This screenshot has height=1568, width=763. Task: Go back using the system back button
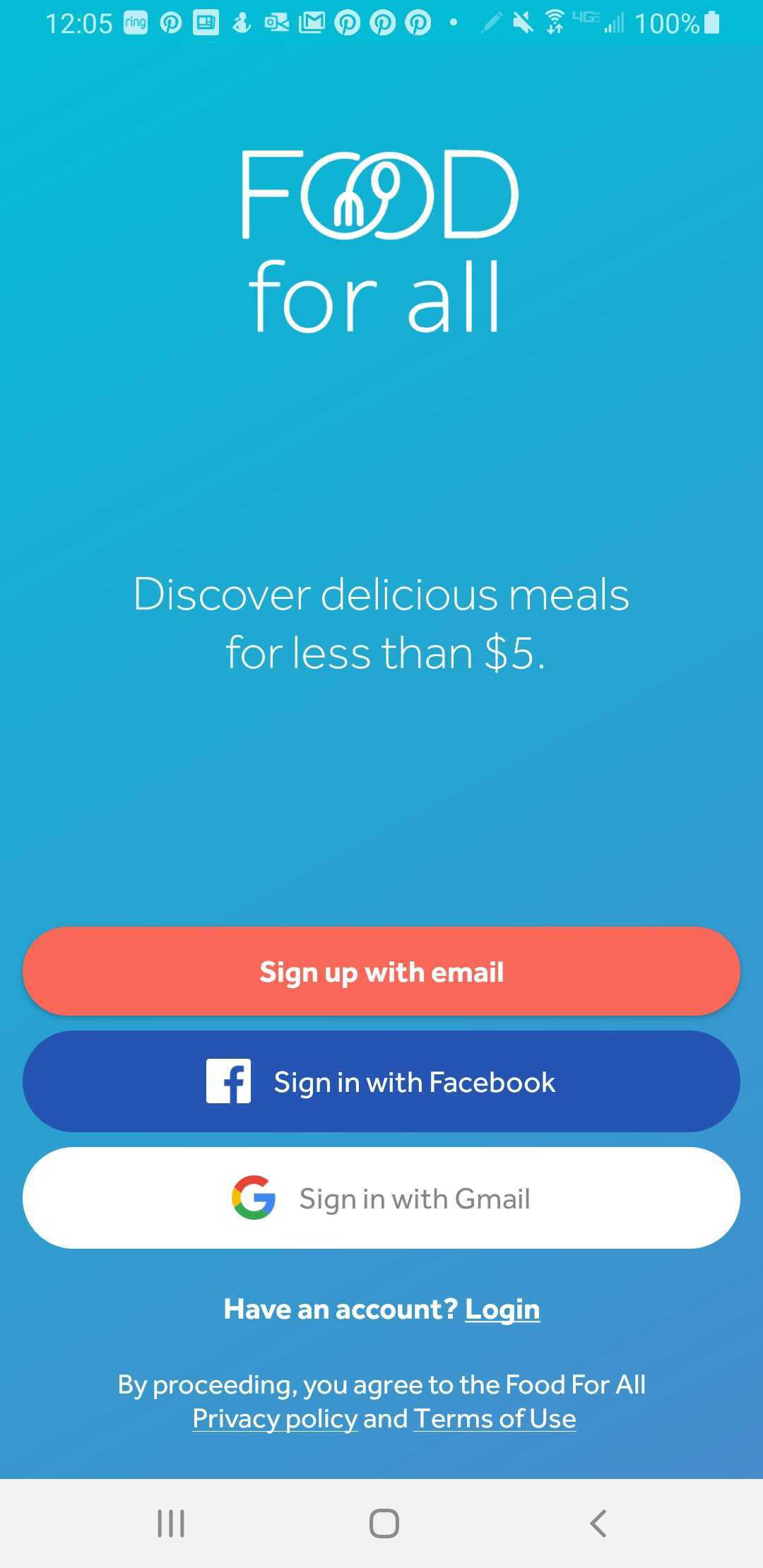[598, 1524]
